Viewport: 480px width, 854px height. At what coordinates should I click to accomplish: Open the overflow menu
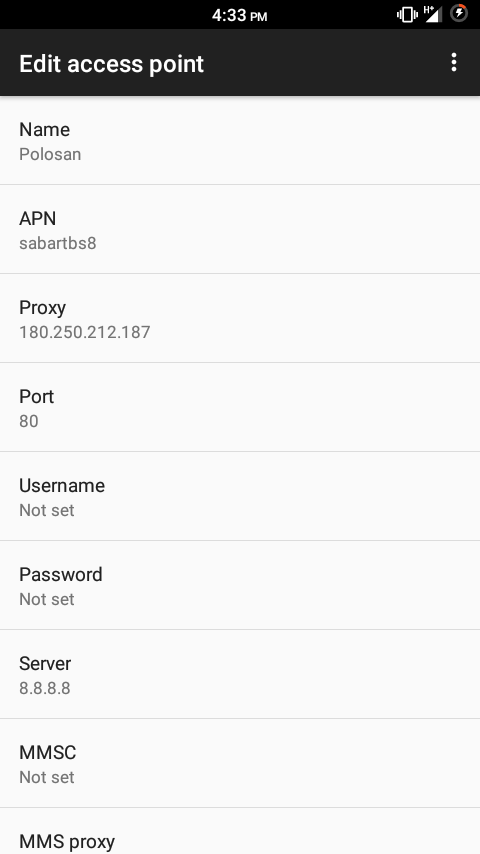(x=453, y=63)
